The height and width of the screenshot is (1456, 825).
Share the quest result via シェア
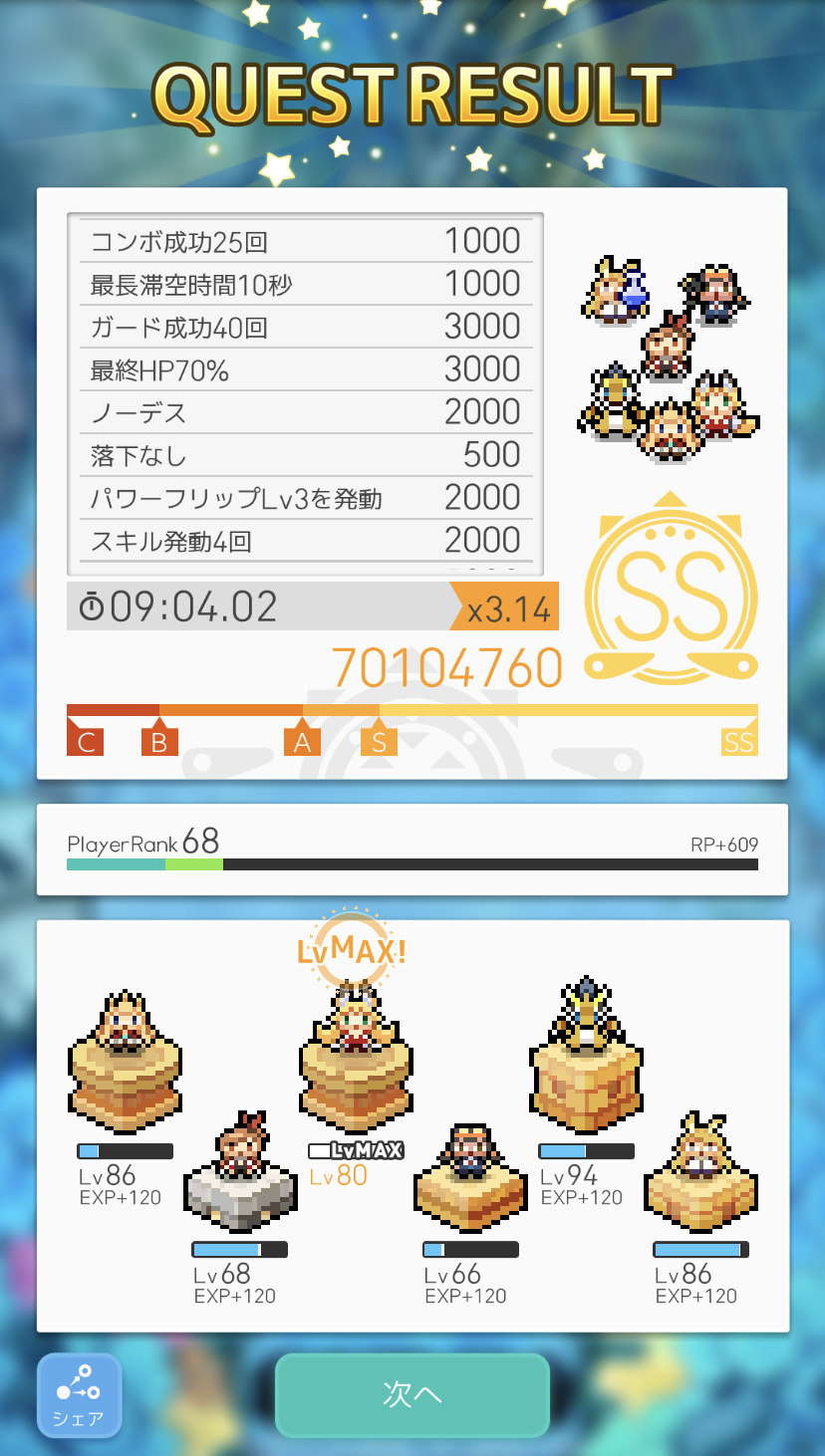point(79,1394)
